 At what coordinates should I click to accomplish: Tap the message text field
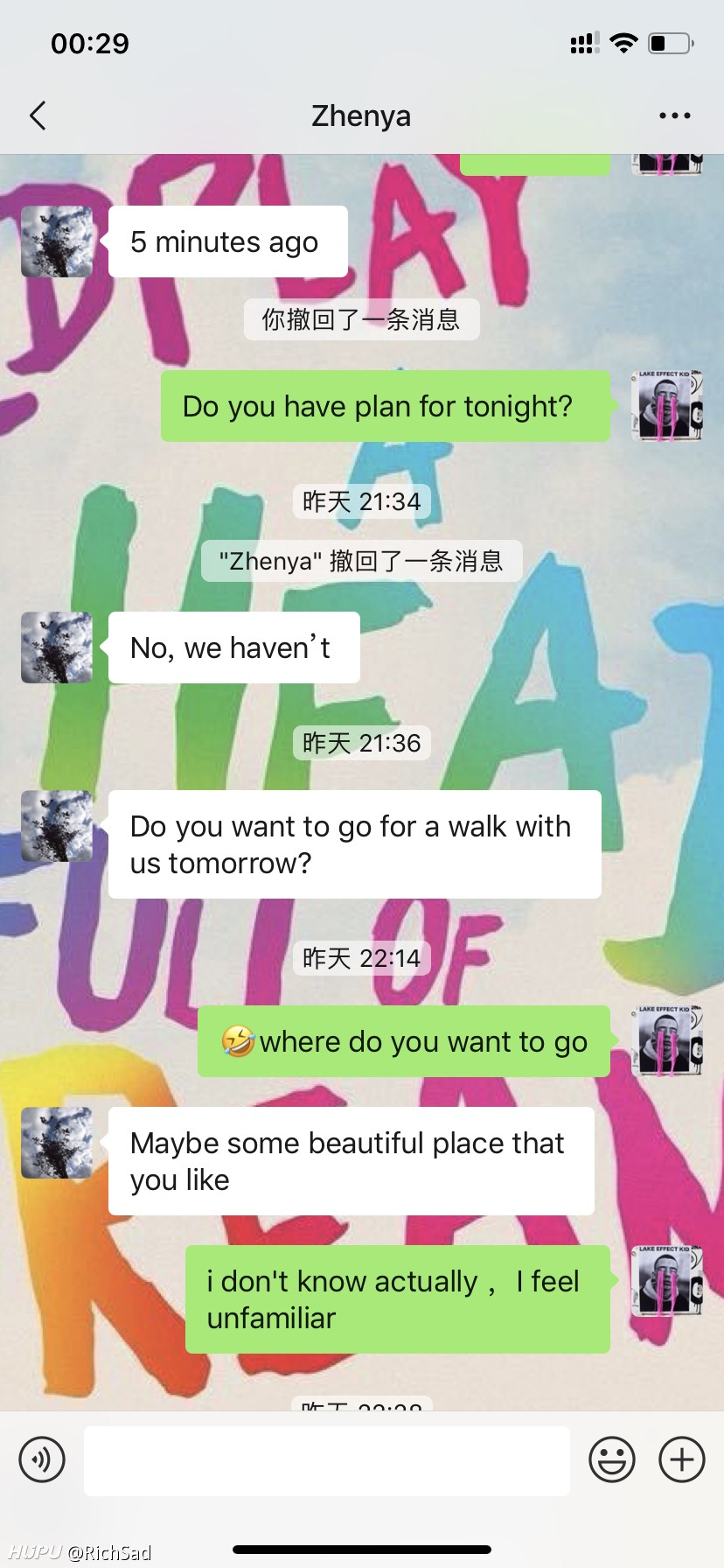coord(327,1460)
